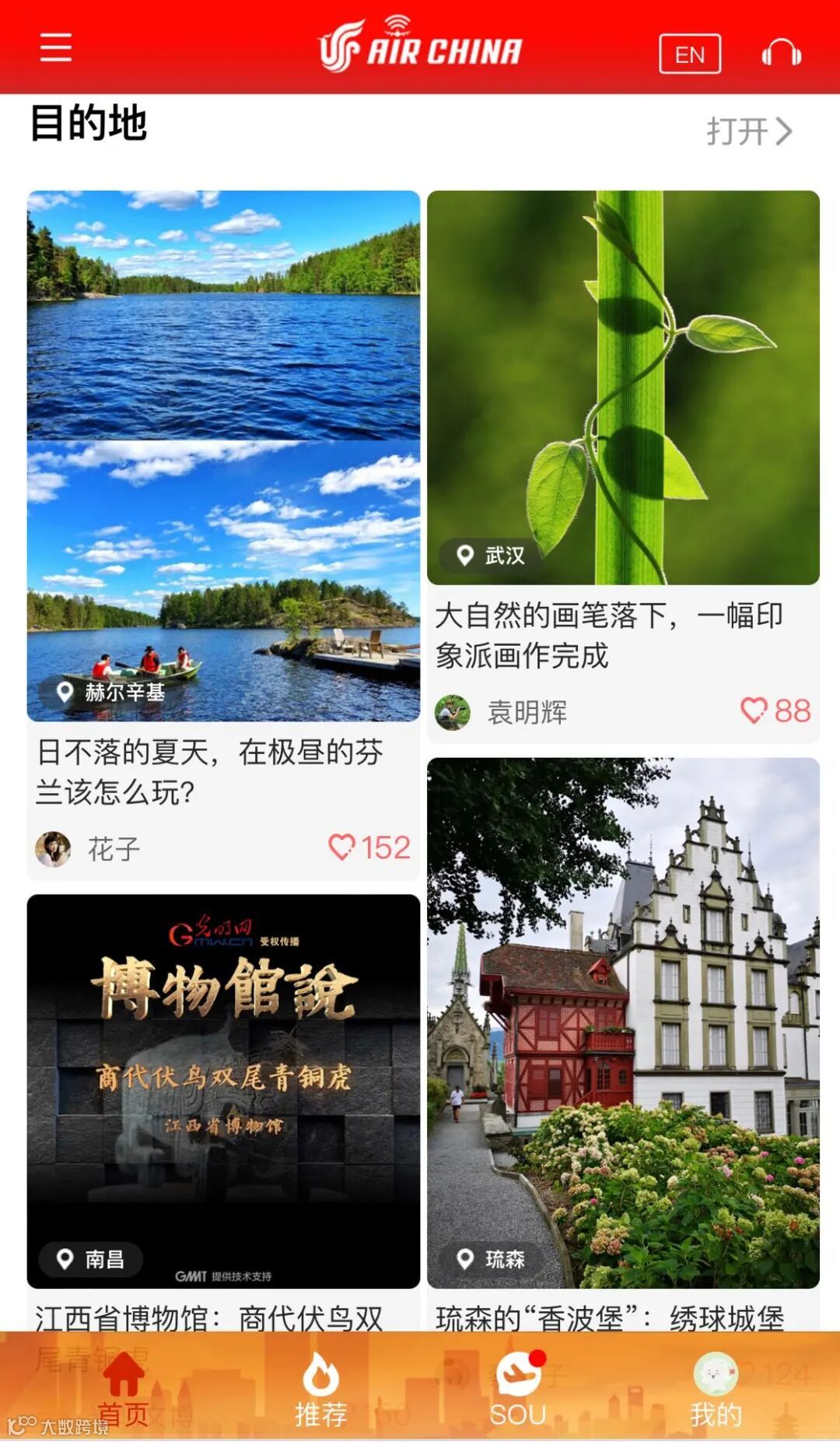Go to the 首页 tab
The image size is (840, 1442).
click(123, 1389)
